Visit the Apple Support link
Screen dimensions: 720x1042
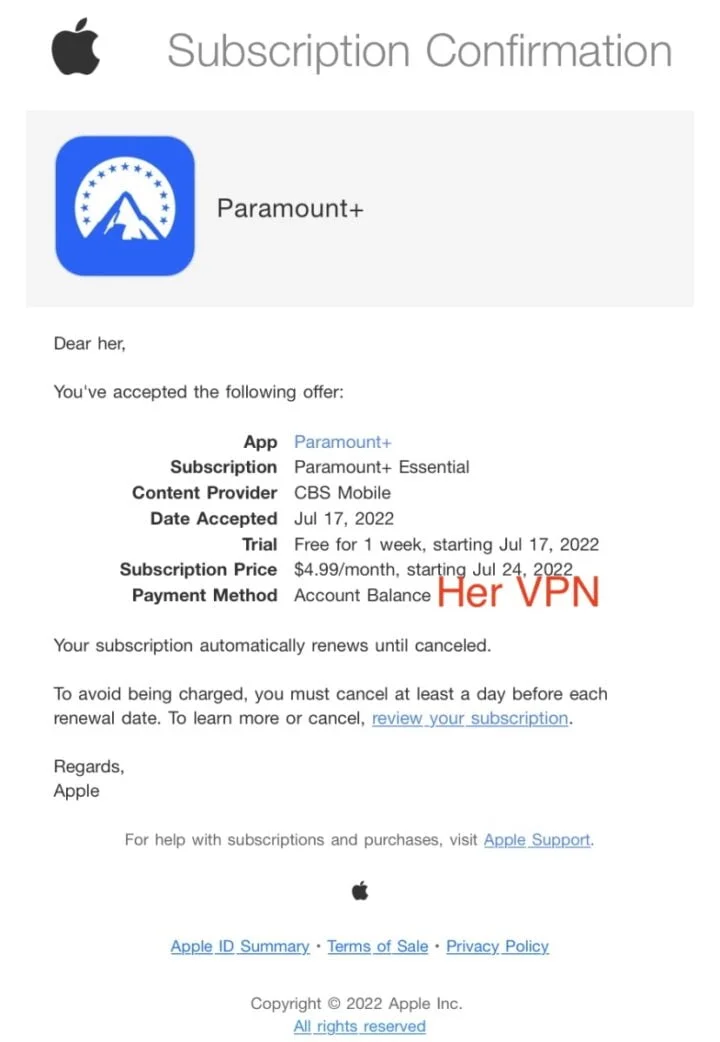click(x=537, y=840)
